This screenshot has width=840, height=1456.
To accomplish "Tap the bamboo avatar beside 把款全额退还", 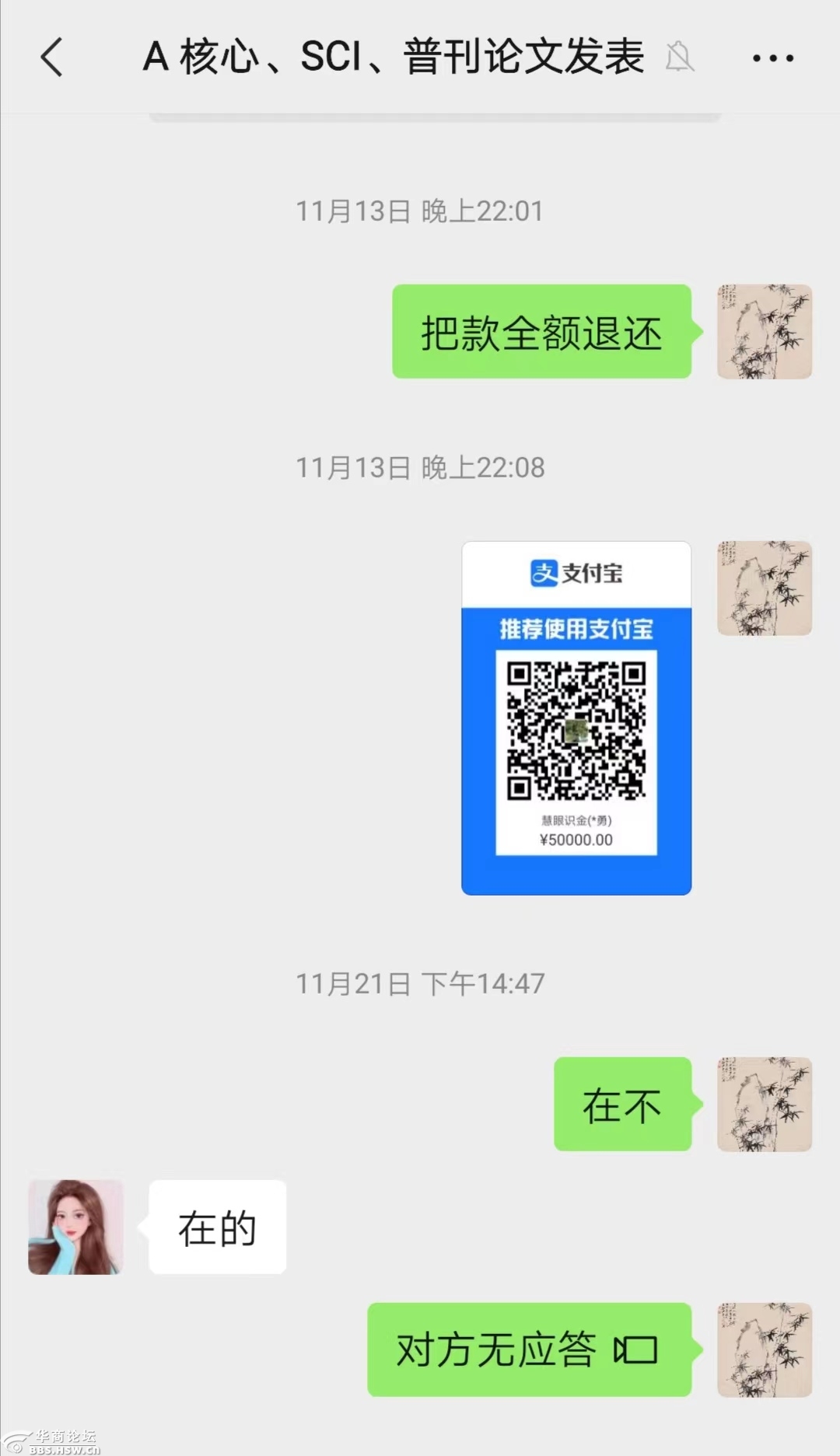I will 764,332.
